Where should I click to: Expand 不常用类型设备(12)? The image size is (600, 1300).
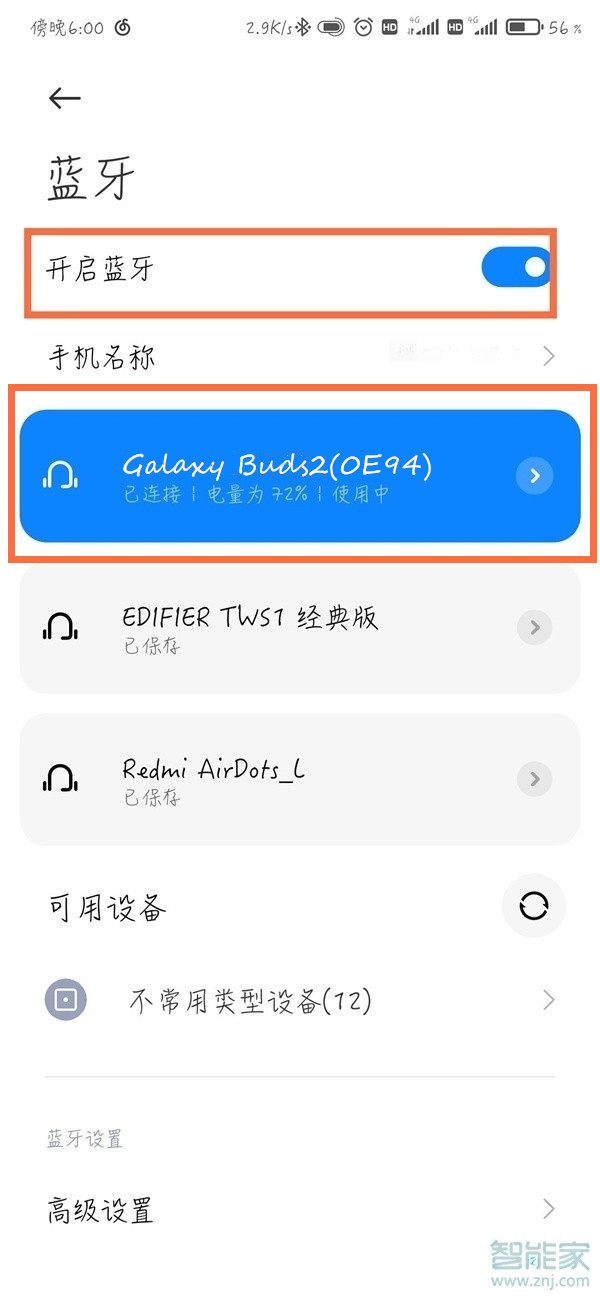pos(300,1000)
